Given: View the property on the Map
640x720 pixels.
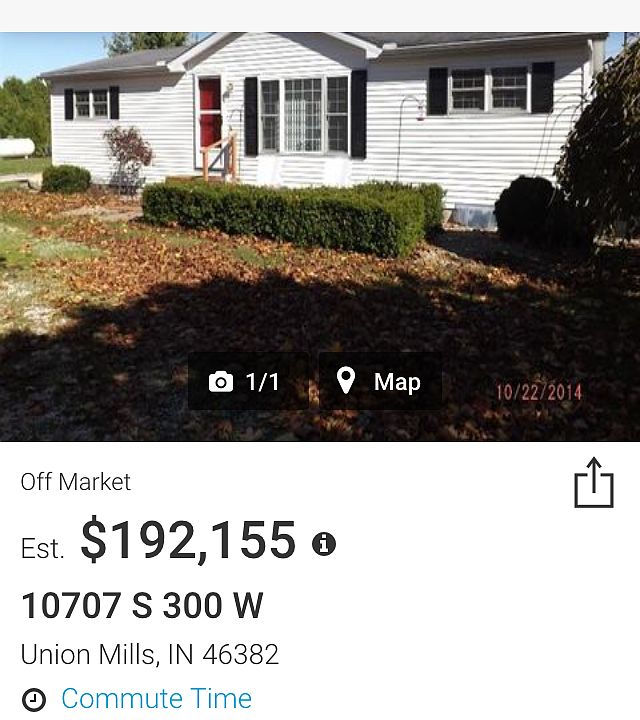Looking at the screenshot, I should (x=379, y=382).
